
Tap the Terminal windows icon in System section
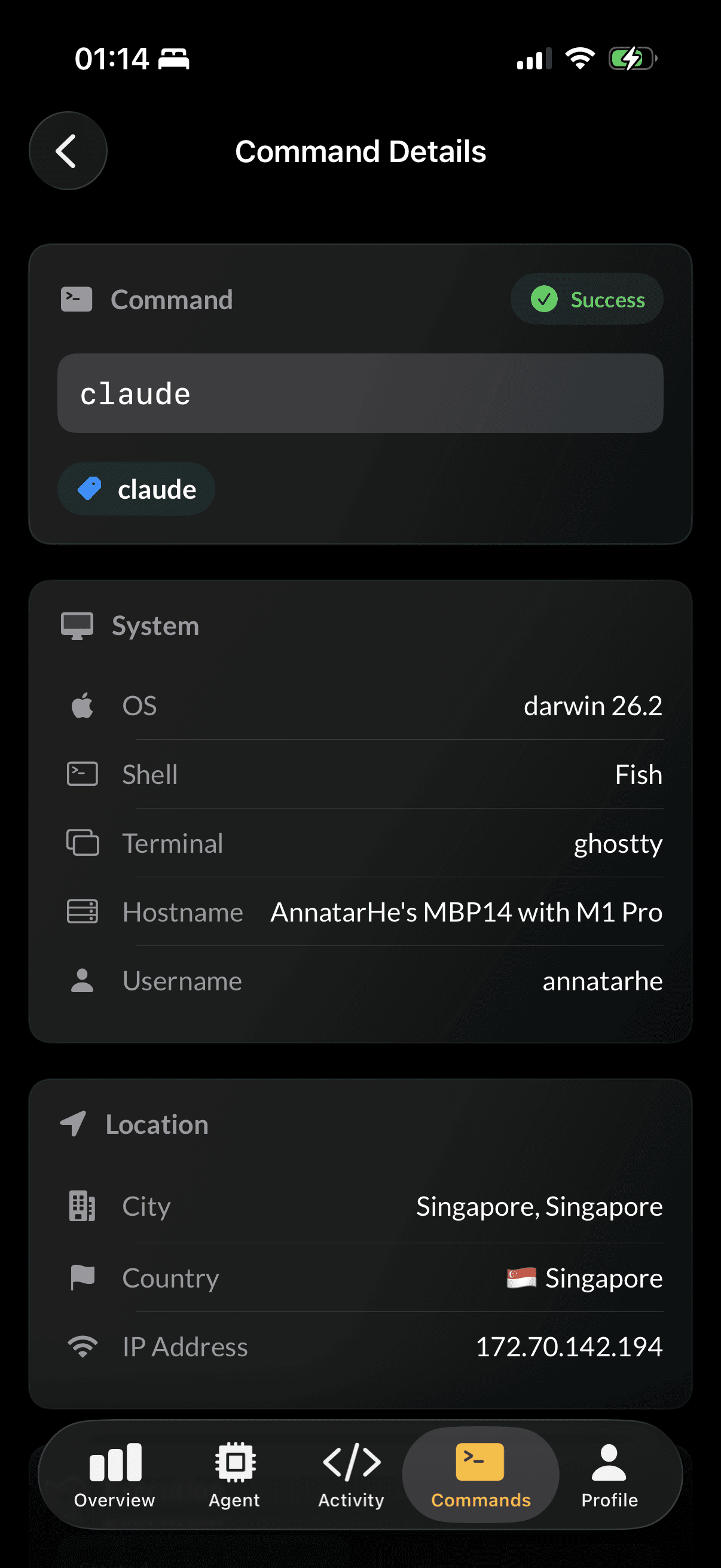pyautogui.click(x=81, y=843)
